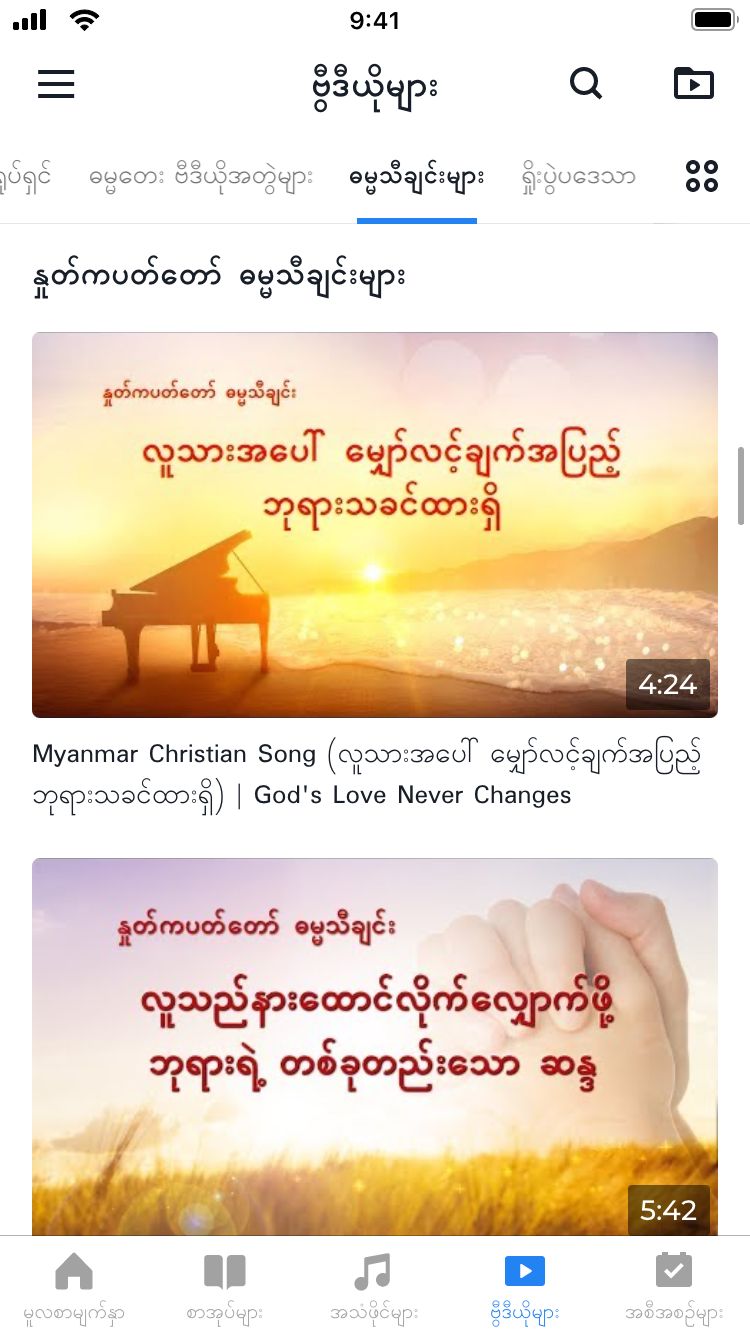This screenshot has height=1334, width=750.
Task: Open the video folder icon in header
Action: pyautogui.click(x=694, y=84)
